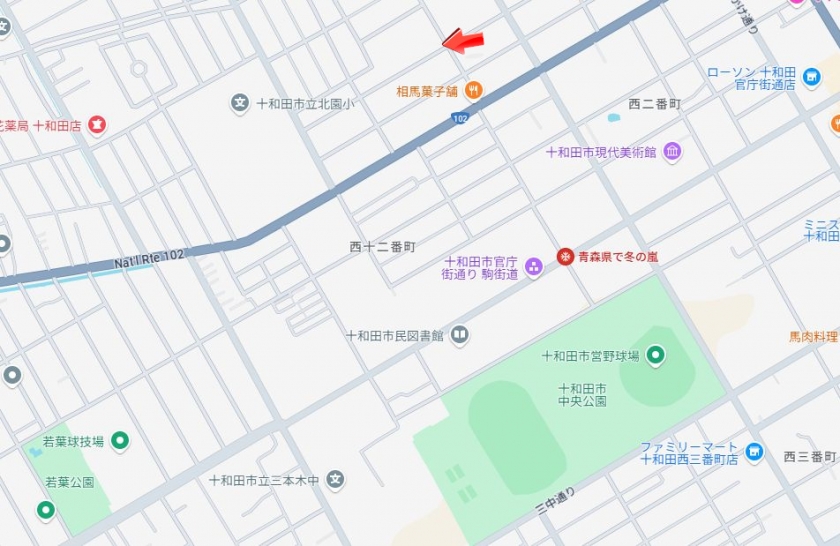
Task: Tap the pharmacy 十和田店 marker
Action: [96, 125]
